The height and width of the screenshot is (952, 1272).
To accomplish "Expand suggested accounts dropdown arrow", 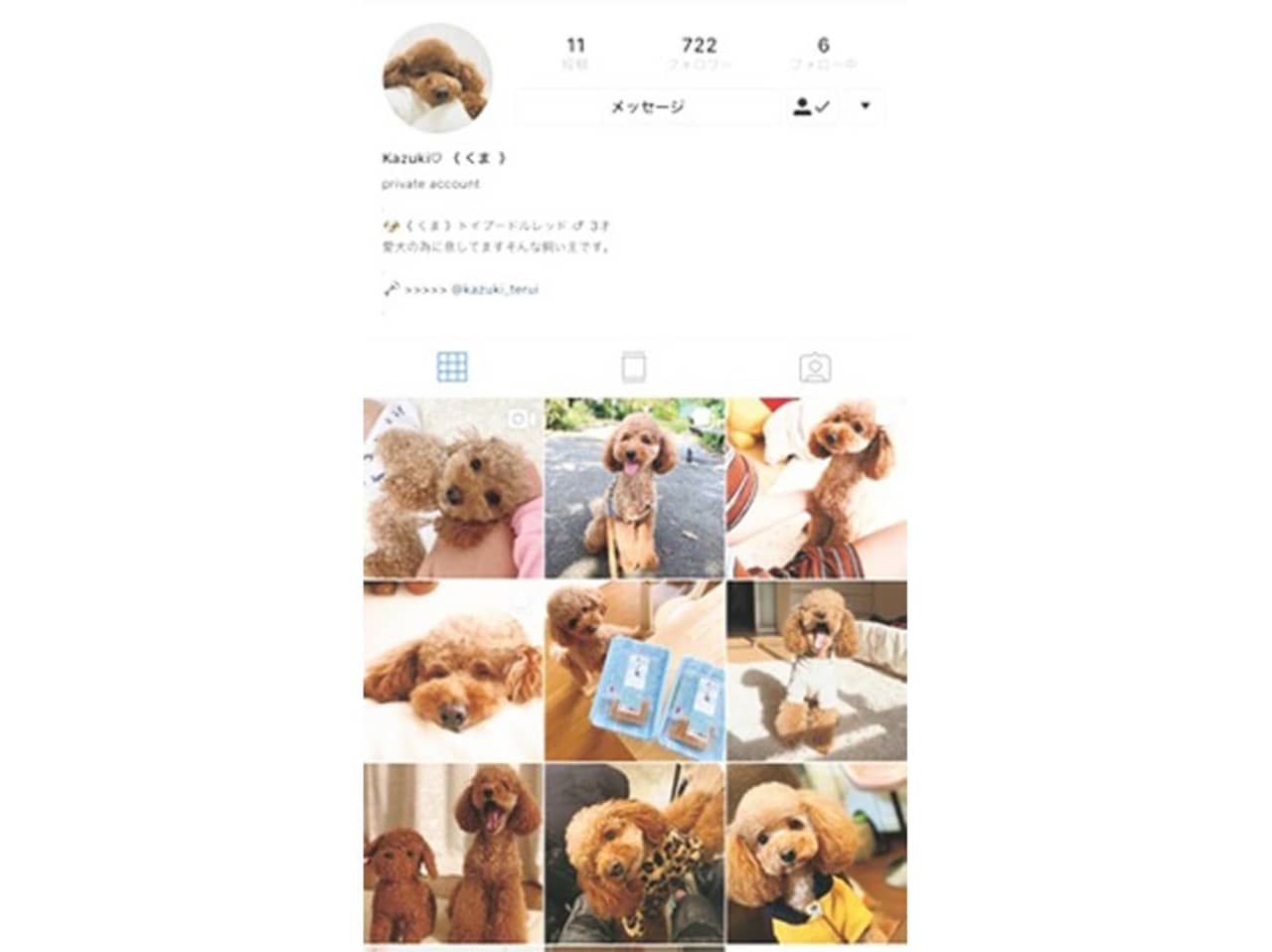I will coord(865,106).
